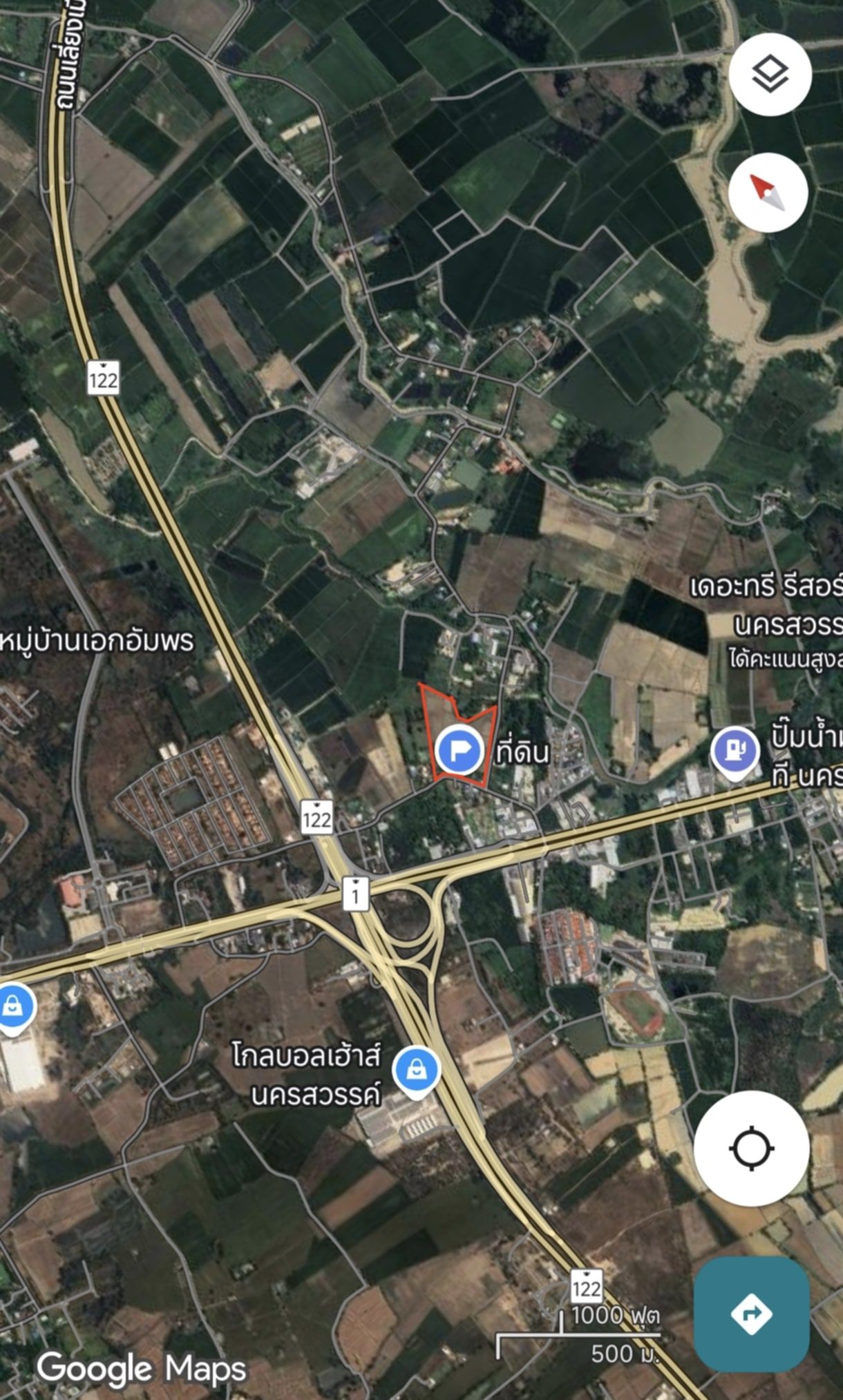Image resolution: width=843 pixels, height=1400 pixels.
Task: Select the หมู่บ้านเอกอัมพร place label
Action: pos(97,641)
